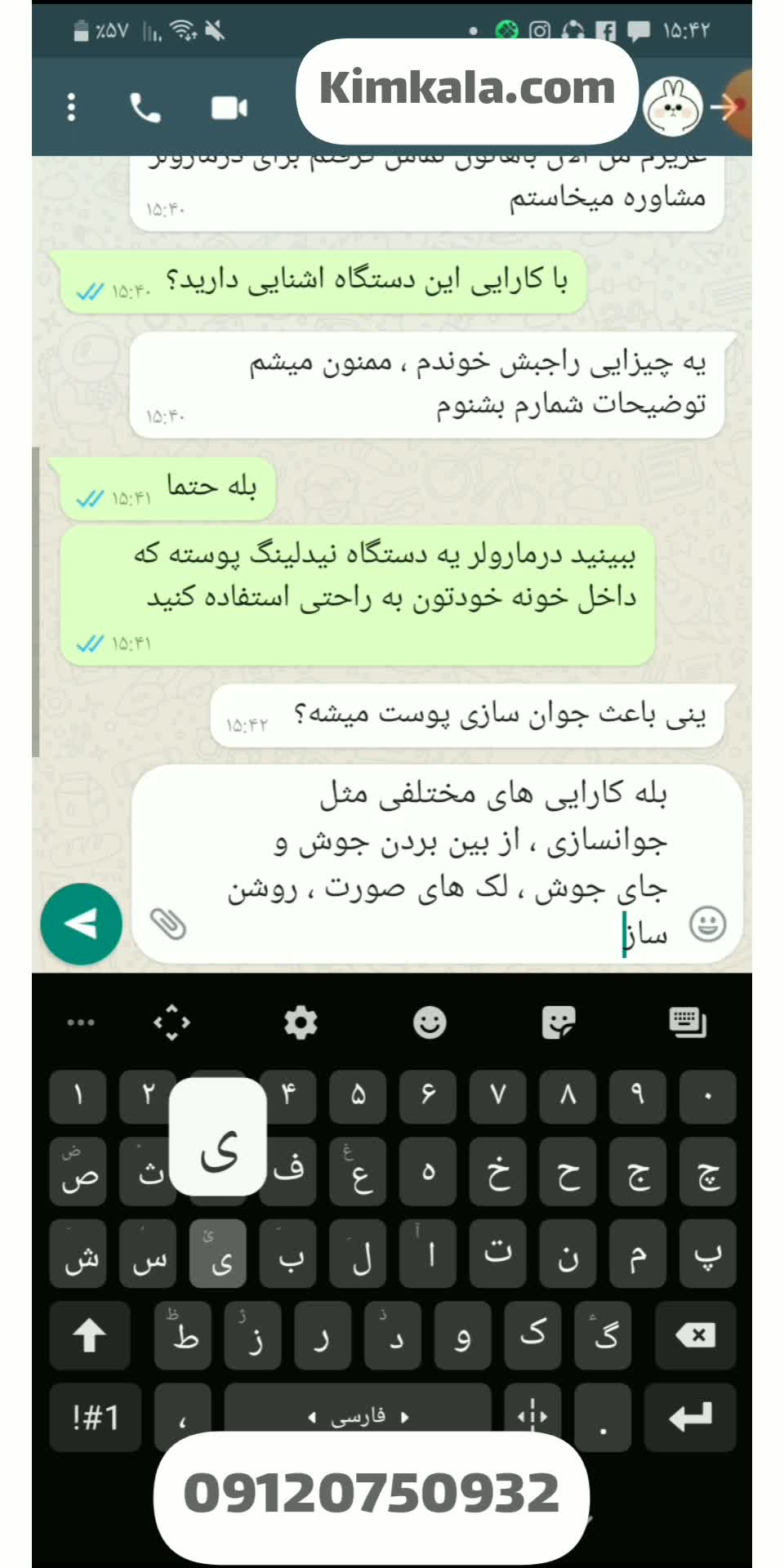Send the typed message
This screenshot has height=1568, width=784.
click(81, 924)
